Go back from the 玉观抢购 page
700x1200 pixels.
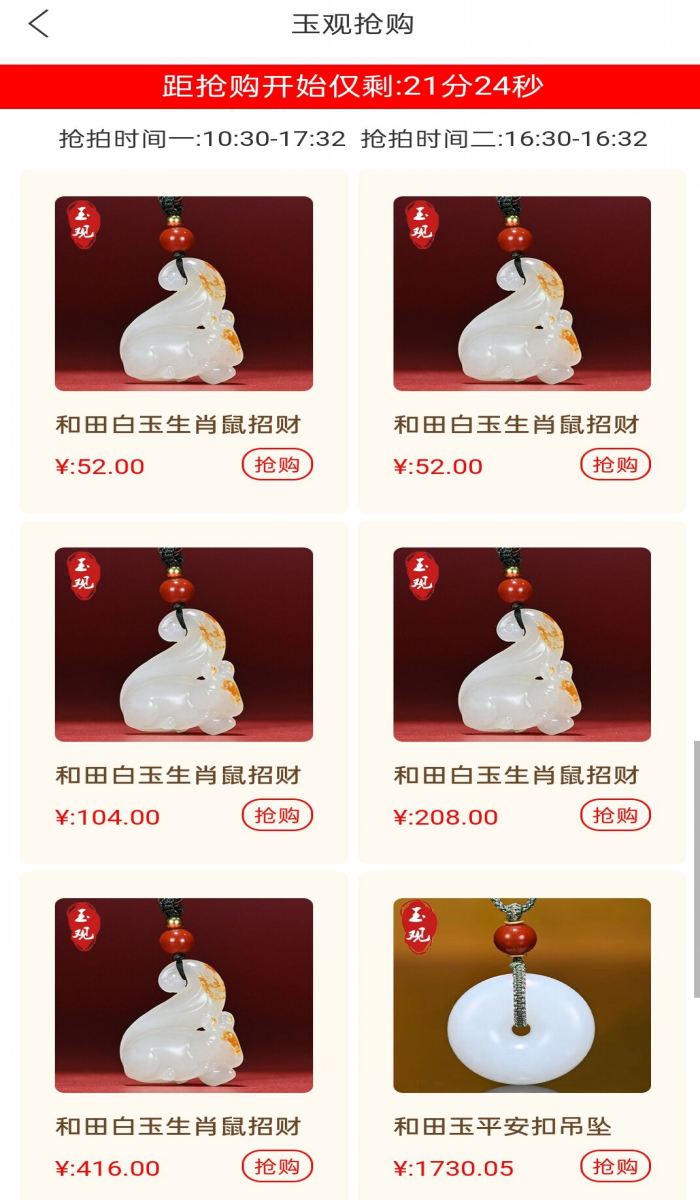[38, 24]
